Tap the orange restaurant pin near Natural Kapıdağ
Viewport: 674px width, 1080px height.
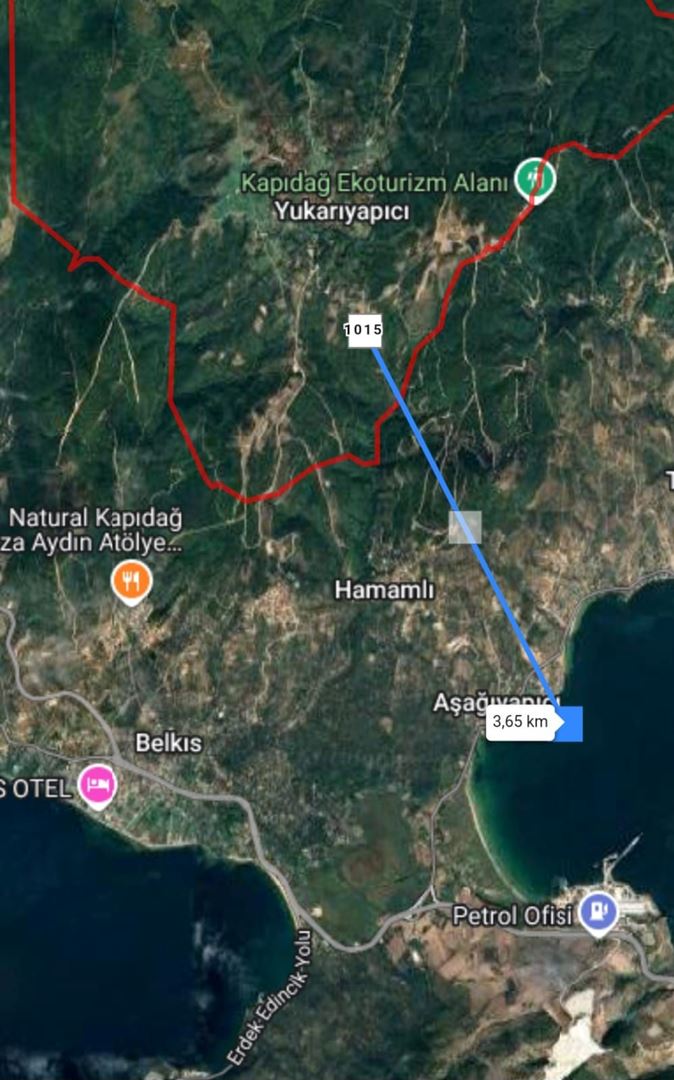click(131, 582)
